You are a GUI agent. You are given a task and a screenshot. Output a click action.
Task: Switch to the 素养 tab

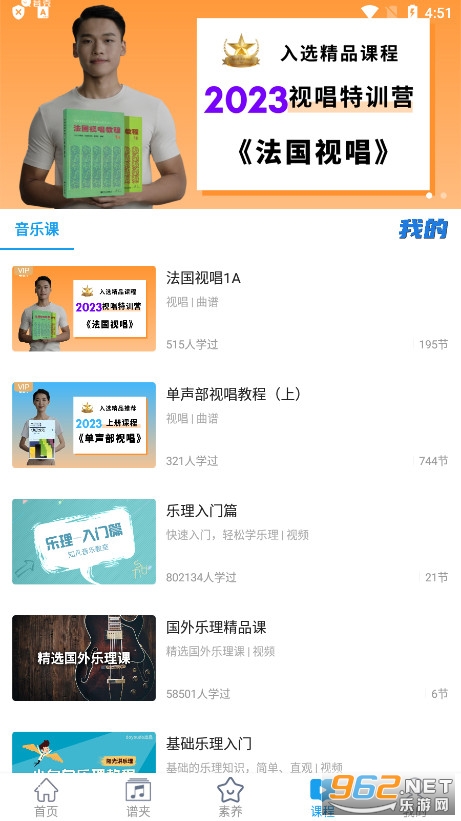[230, 797]
